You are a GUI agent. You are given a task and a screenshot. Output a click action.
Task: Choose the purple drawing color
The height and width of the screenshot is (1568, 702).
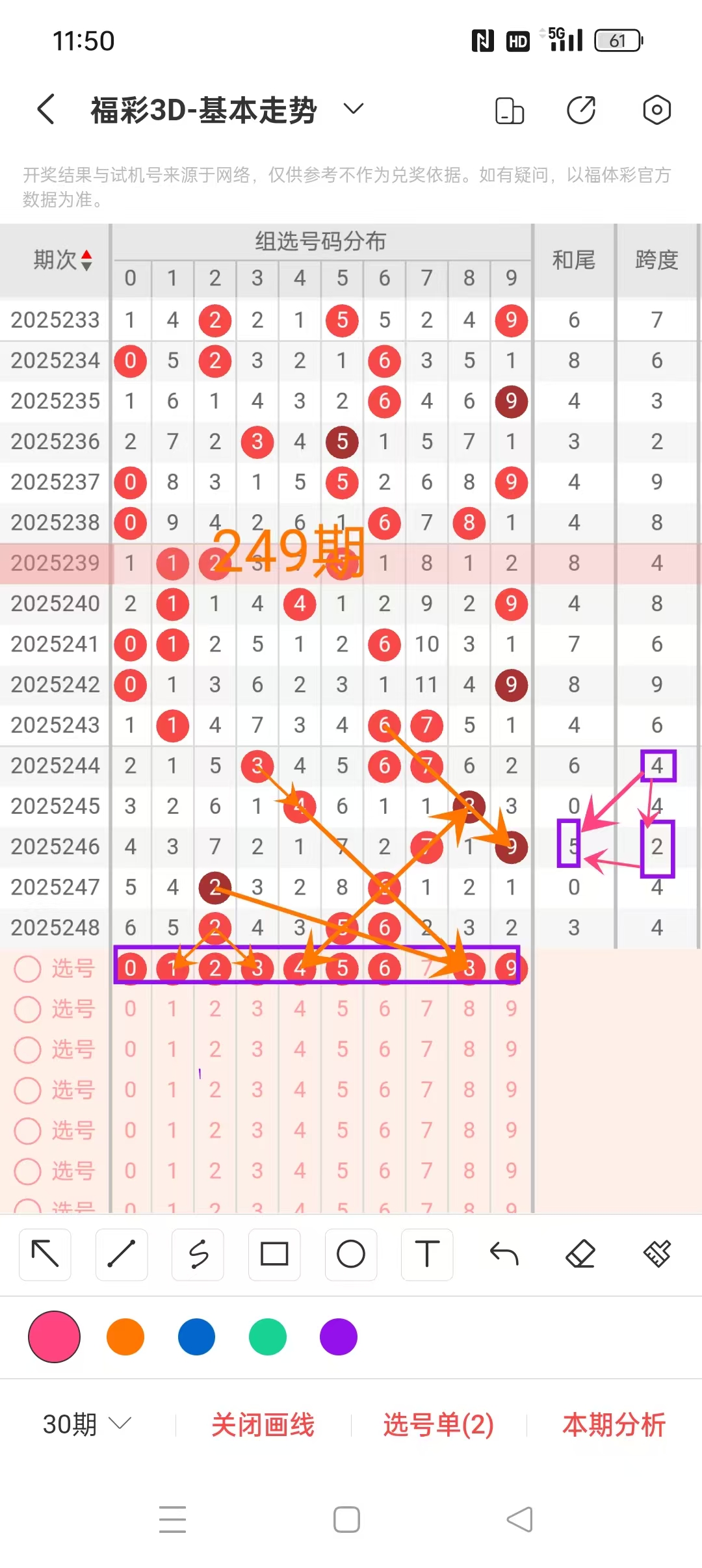click(x=339, y=1337)
